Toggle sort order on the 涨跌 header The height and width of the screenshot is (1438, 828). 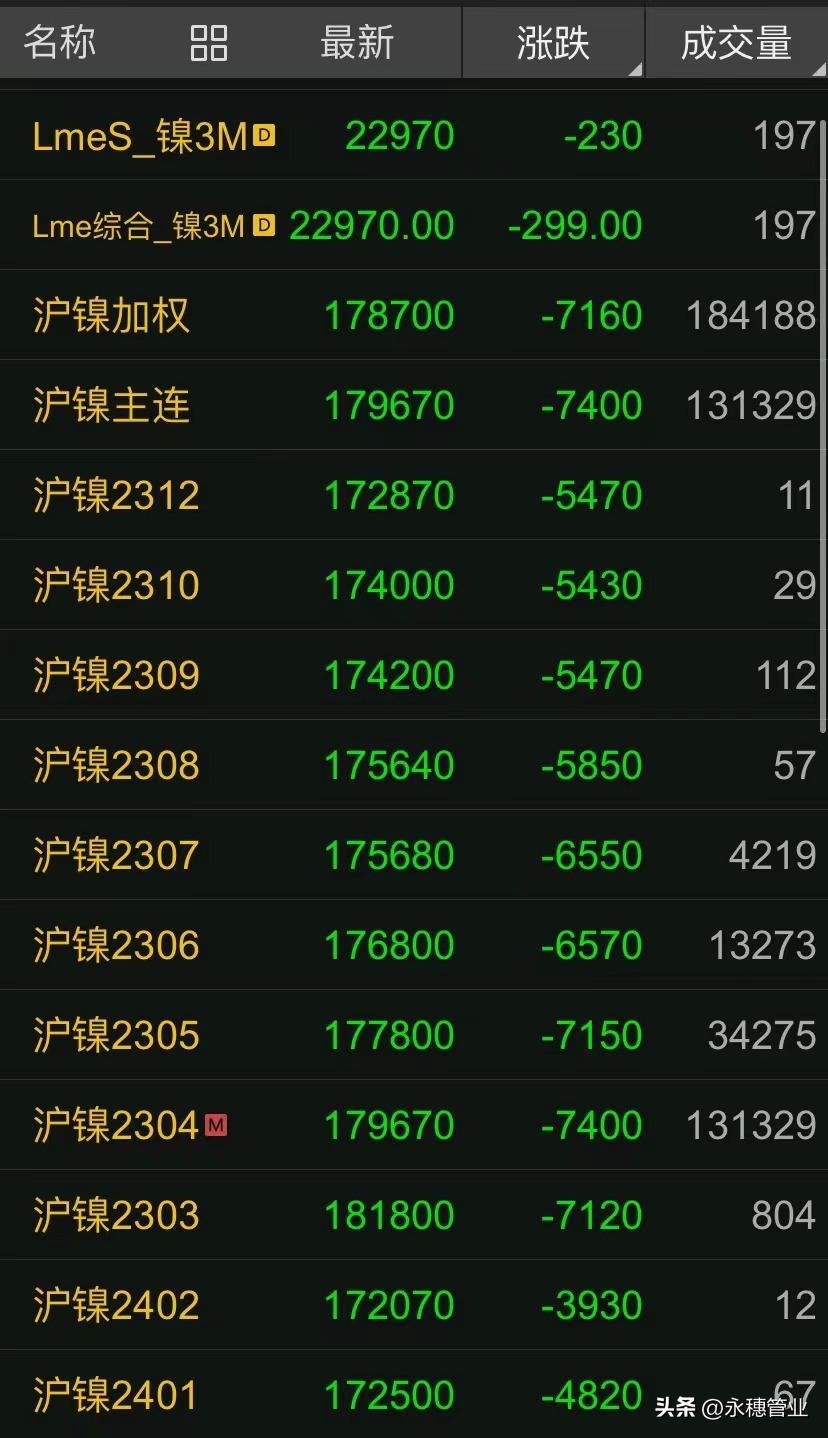(x=554, y=42)
